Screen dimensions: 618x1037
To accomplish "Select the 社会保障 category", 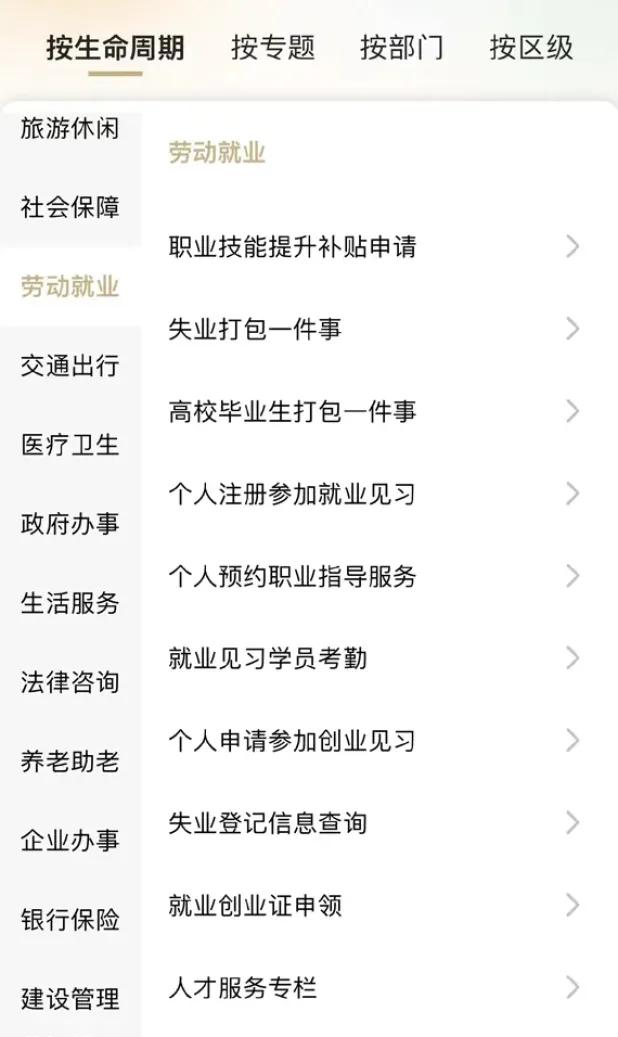I will coord(70,207).
